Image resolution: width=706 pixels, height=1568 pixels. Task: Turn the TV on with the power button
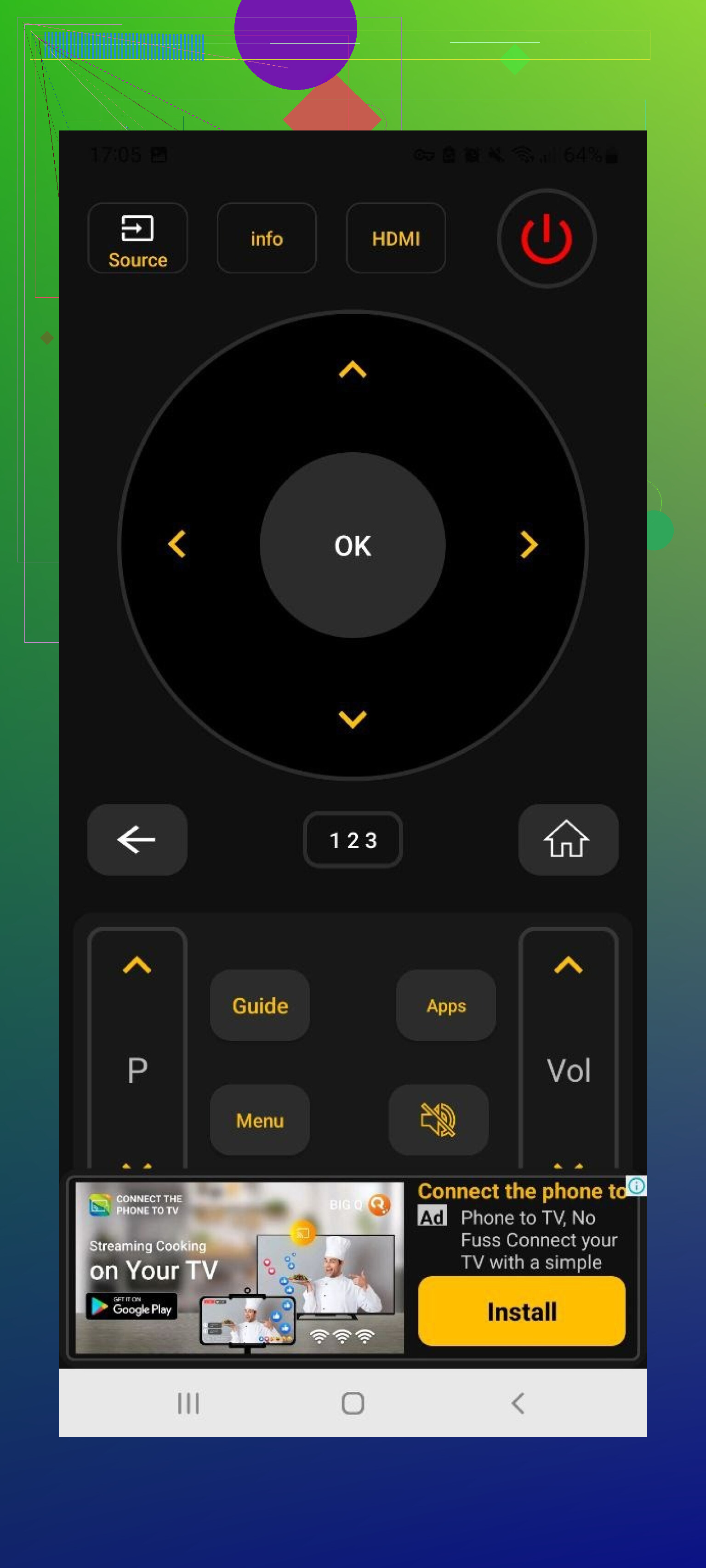point(547,238)
